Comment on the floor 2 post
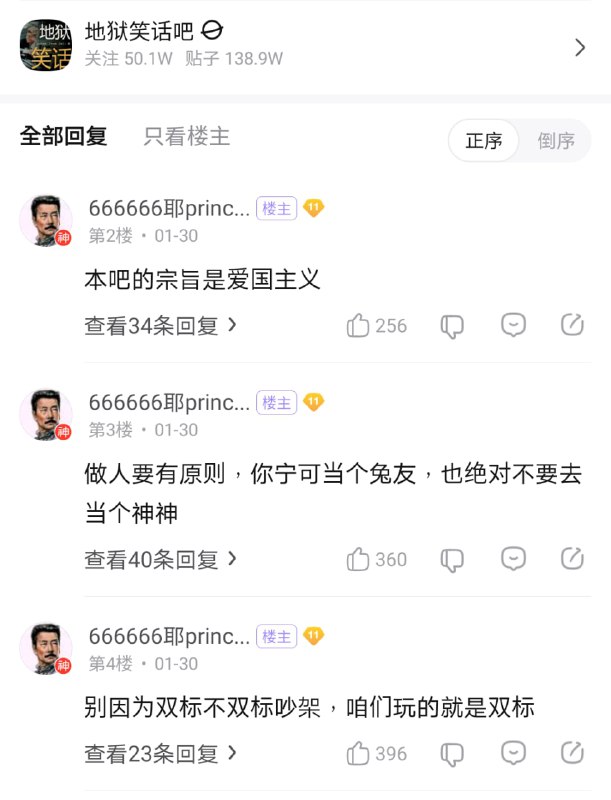Image resolution: width=611 pixels, height=800 pixels. tap(513, 325)
